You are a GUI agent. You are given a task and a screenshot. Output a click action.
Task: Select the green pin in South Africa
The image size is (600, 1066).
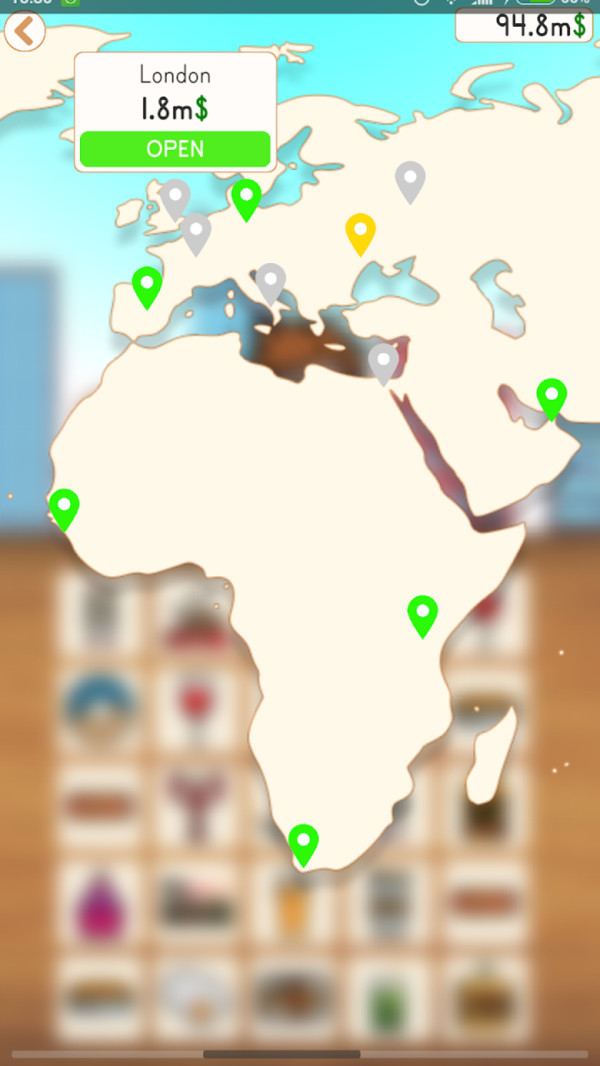(303, 843)
